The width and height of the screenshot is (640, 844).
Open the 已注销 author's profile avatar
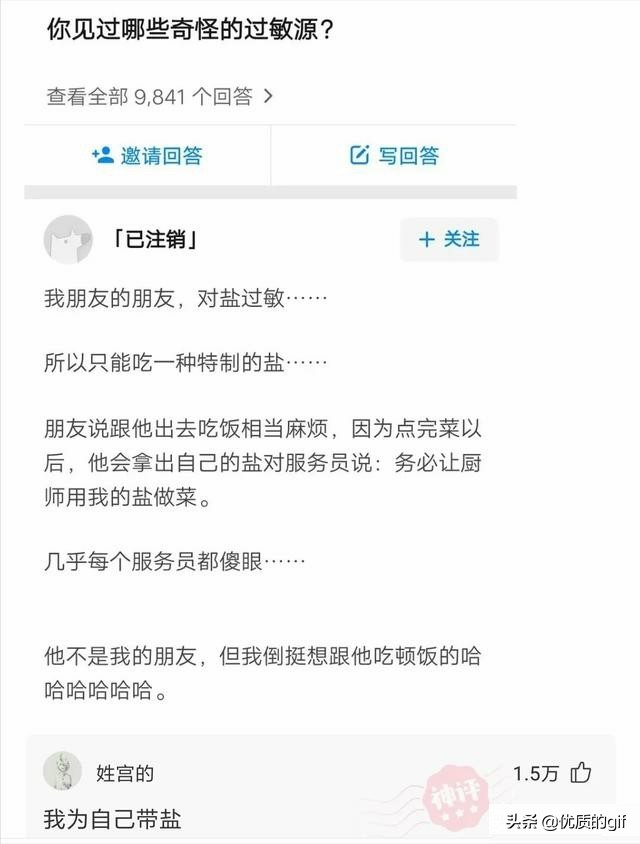tap(69, 239)
